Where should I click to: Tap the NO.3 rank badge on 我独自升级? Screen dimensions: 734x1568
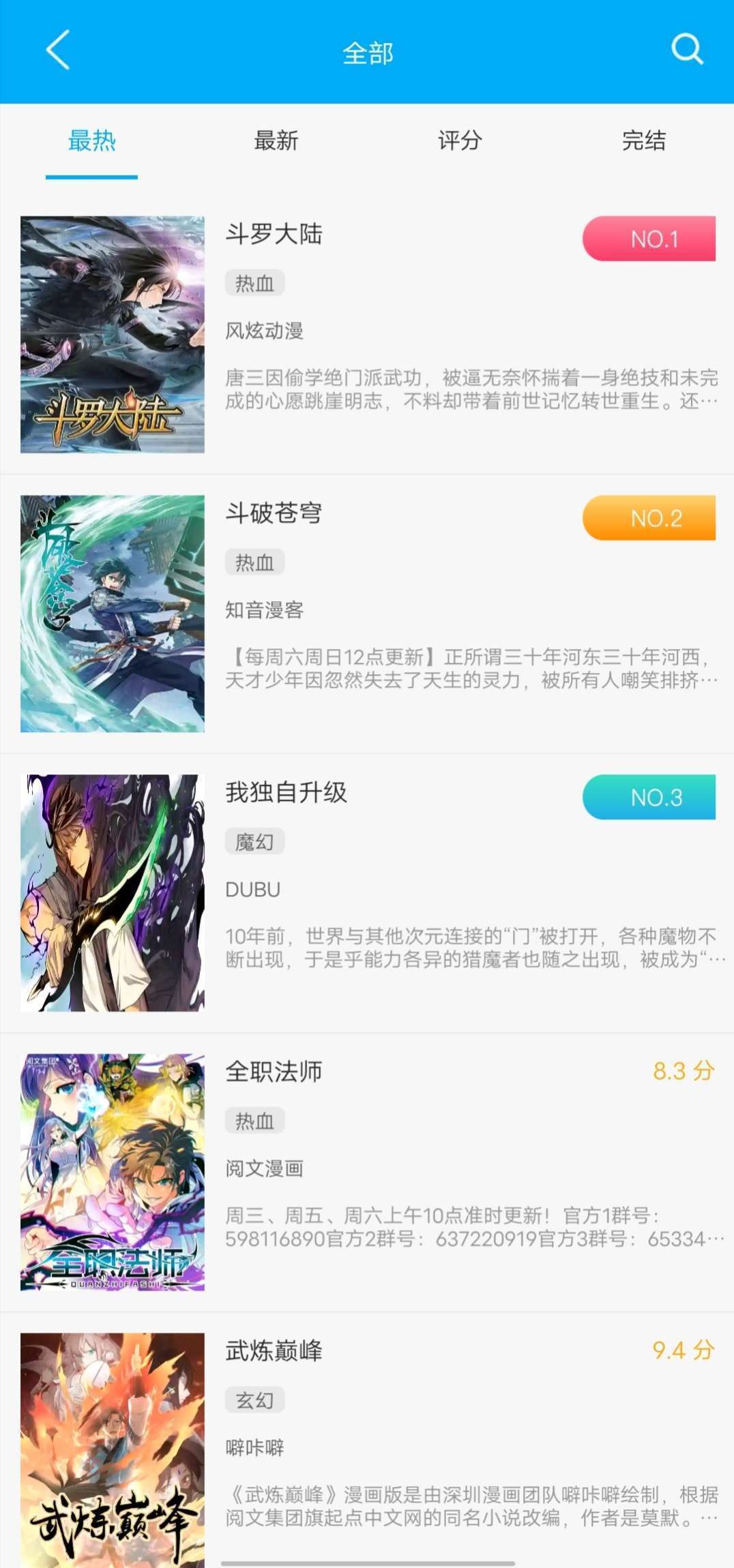click(x=648, y=798)
